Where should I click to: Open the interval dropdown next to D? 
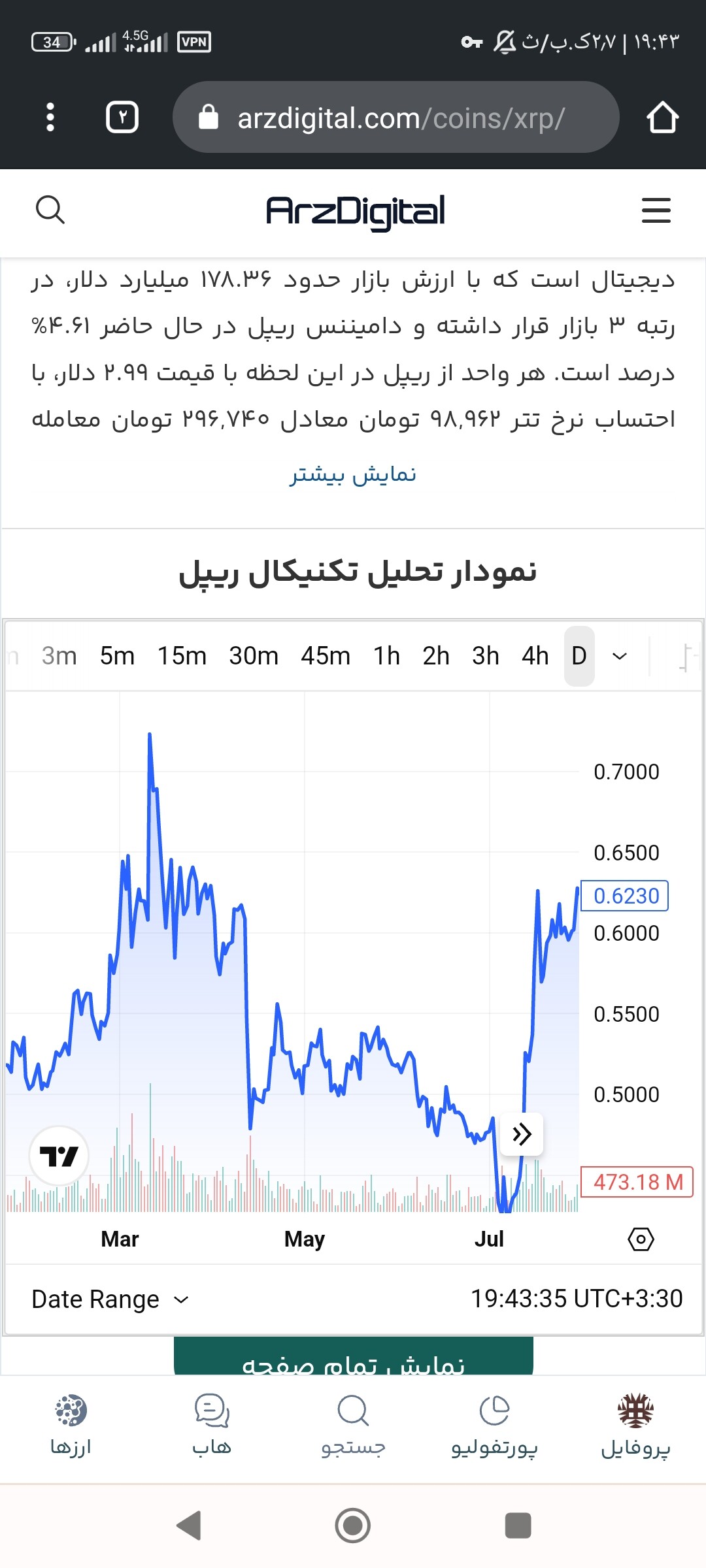620,656
